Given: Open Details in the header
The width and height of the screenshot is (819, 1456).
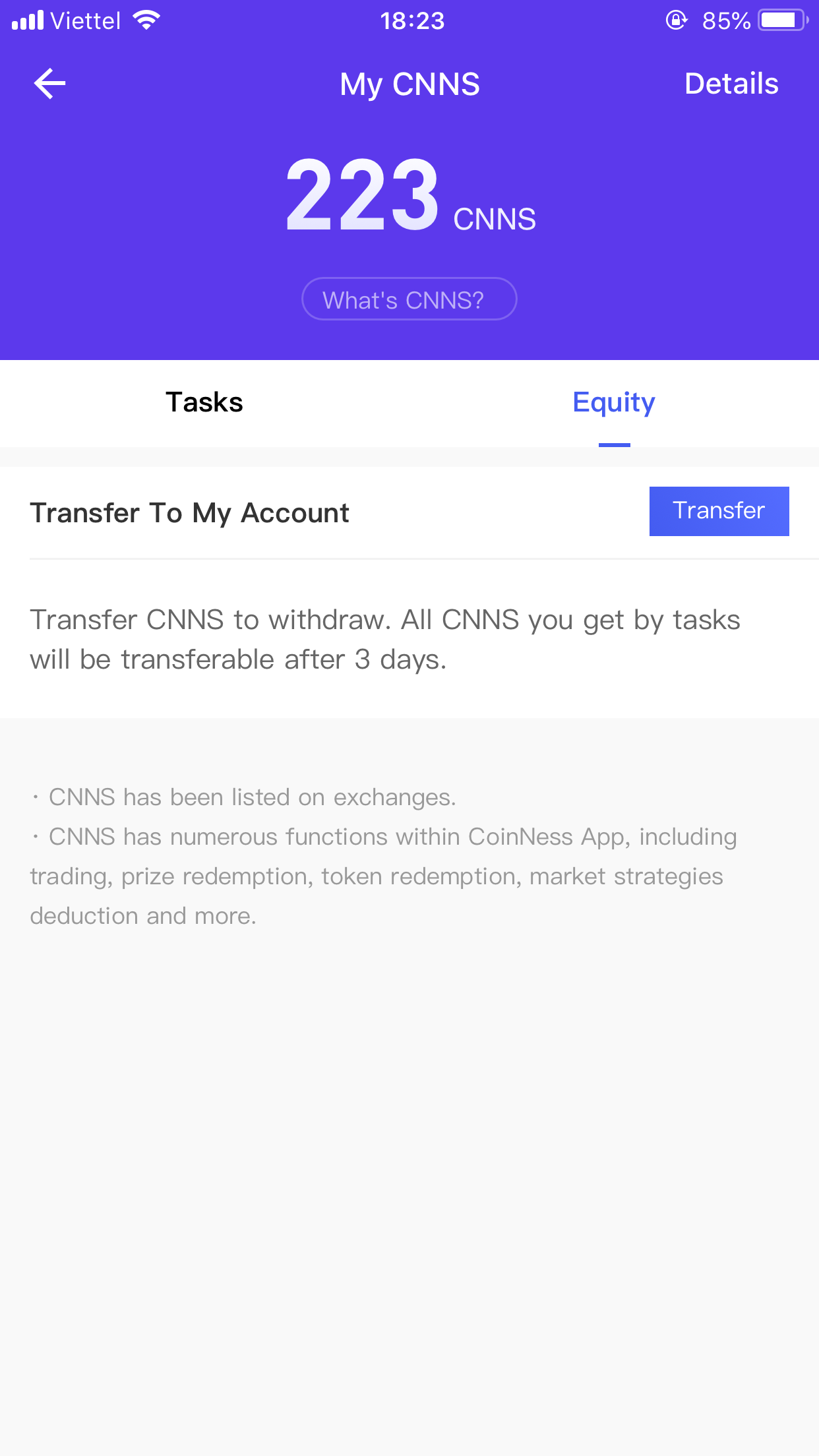Looking at the screenshot, I should click(x=731, y=84).
